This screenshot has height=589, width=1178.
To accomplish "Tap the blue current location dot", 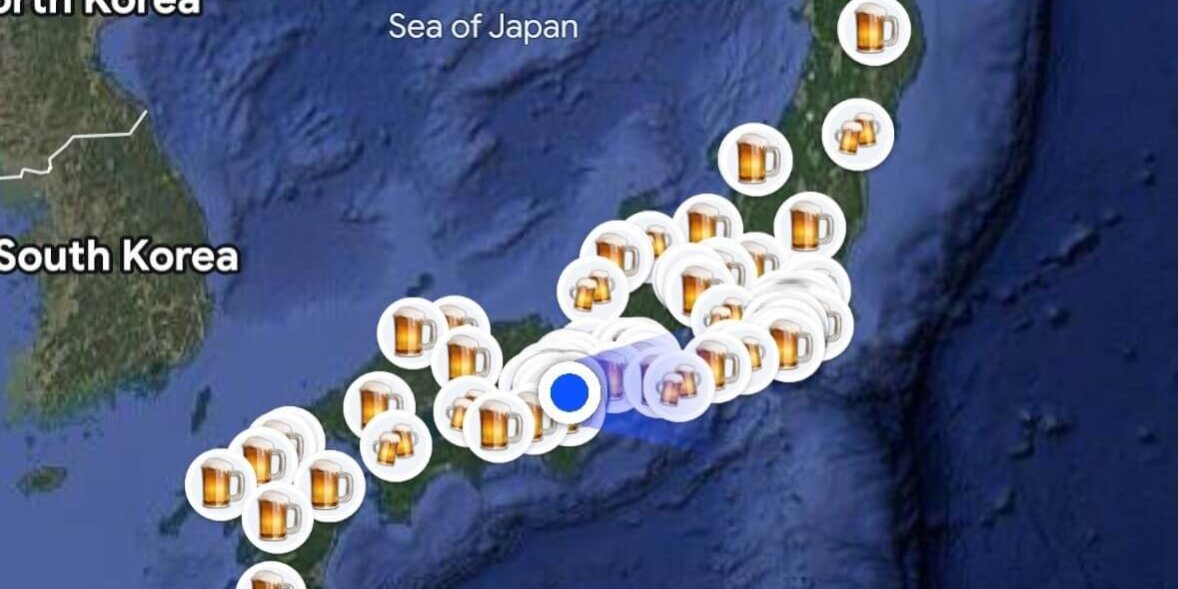I will point(570,391).
